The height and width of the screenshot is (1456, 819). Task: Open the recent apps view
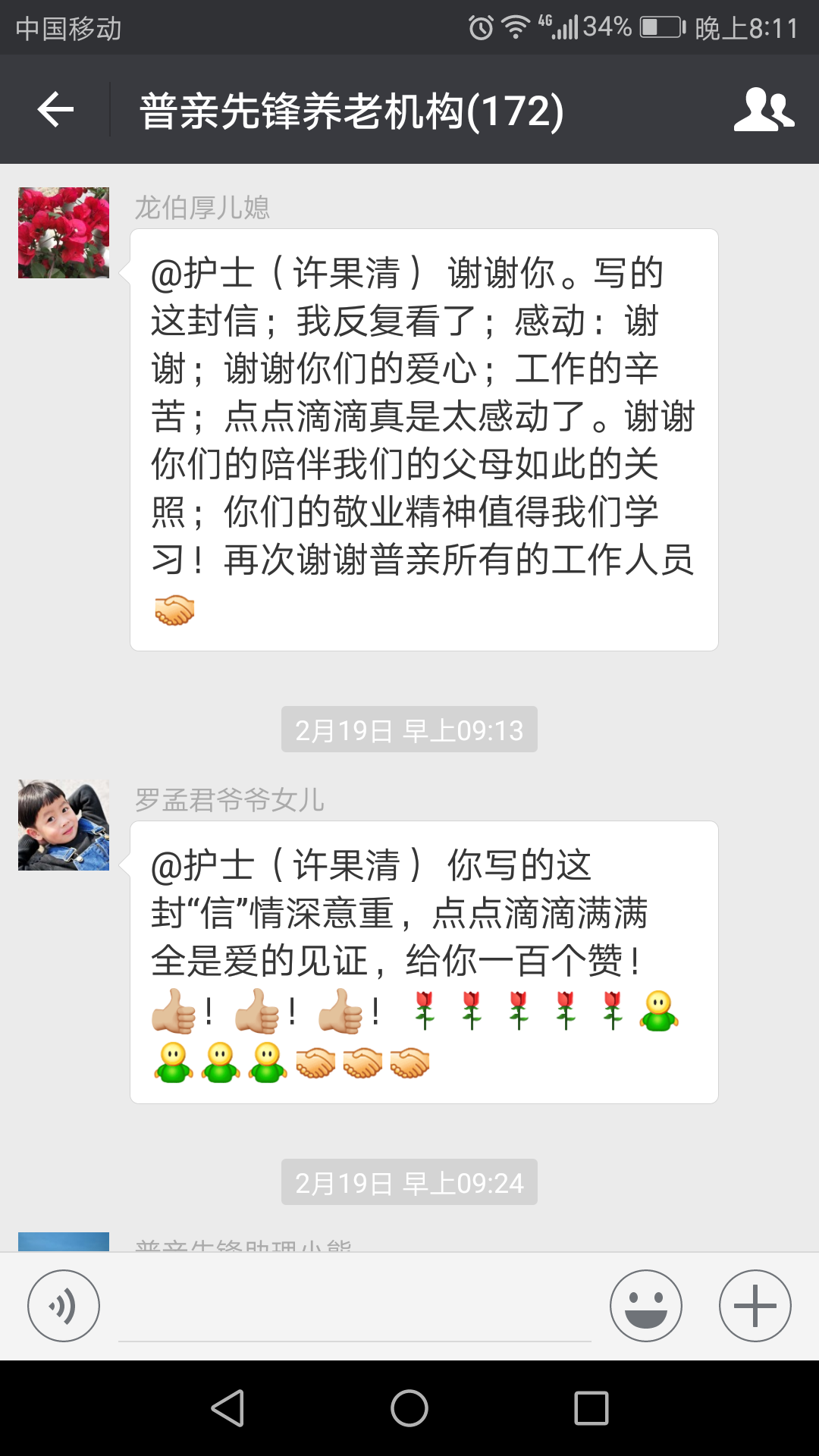point(591,1408)
